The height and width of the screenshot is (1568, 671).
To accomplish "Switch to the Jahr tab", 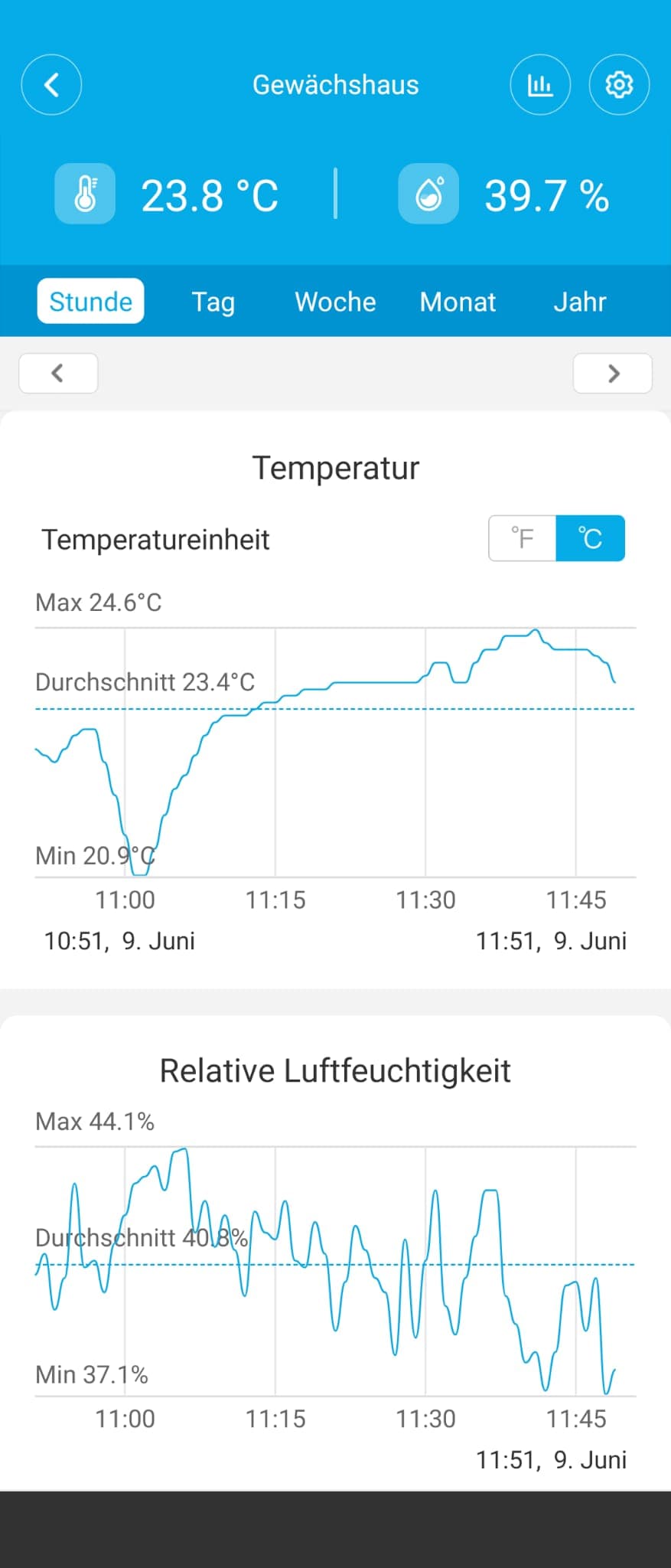I will coord(579,302).
